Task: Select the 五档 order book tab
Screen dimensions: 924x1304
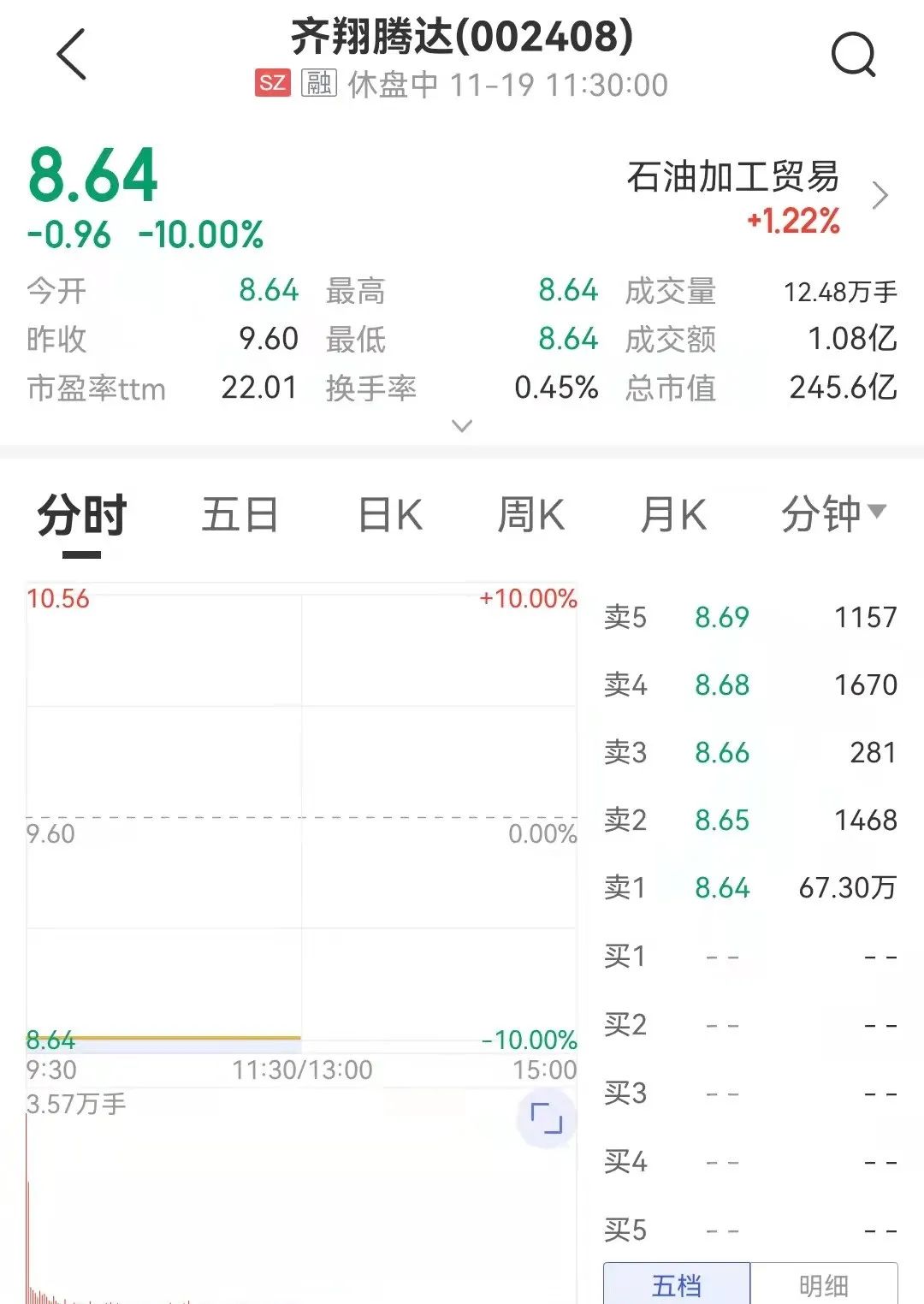Action: click(677, 1283)
